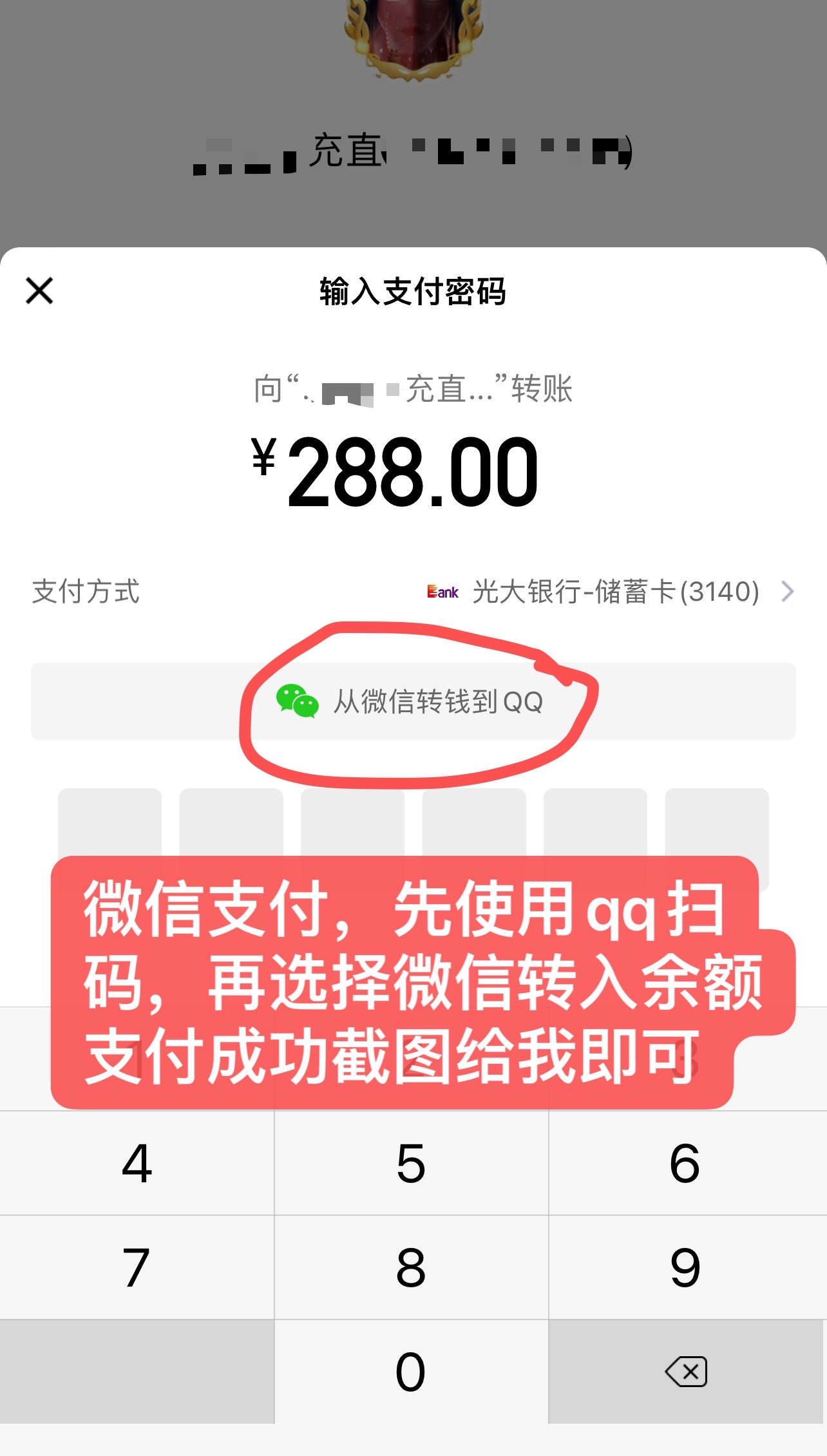Screen dimensions: 827x1456
Task: Enter digit 5 on keypad
Action: [x=411, y=1163]
